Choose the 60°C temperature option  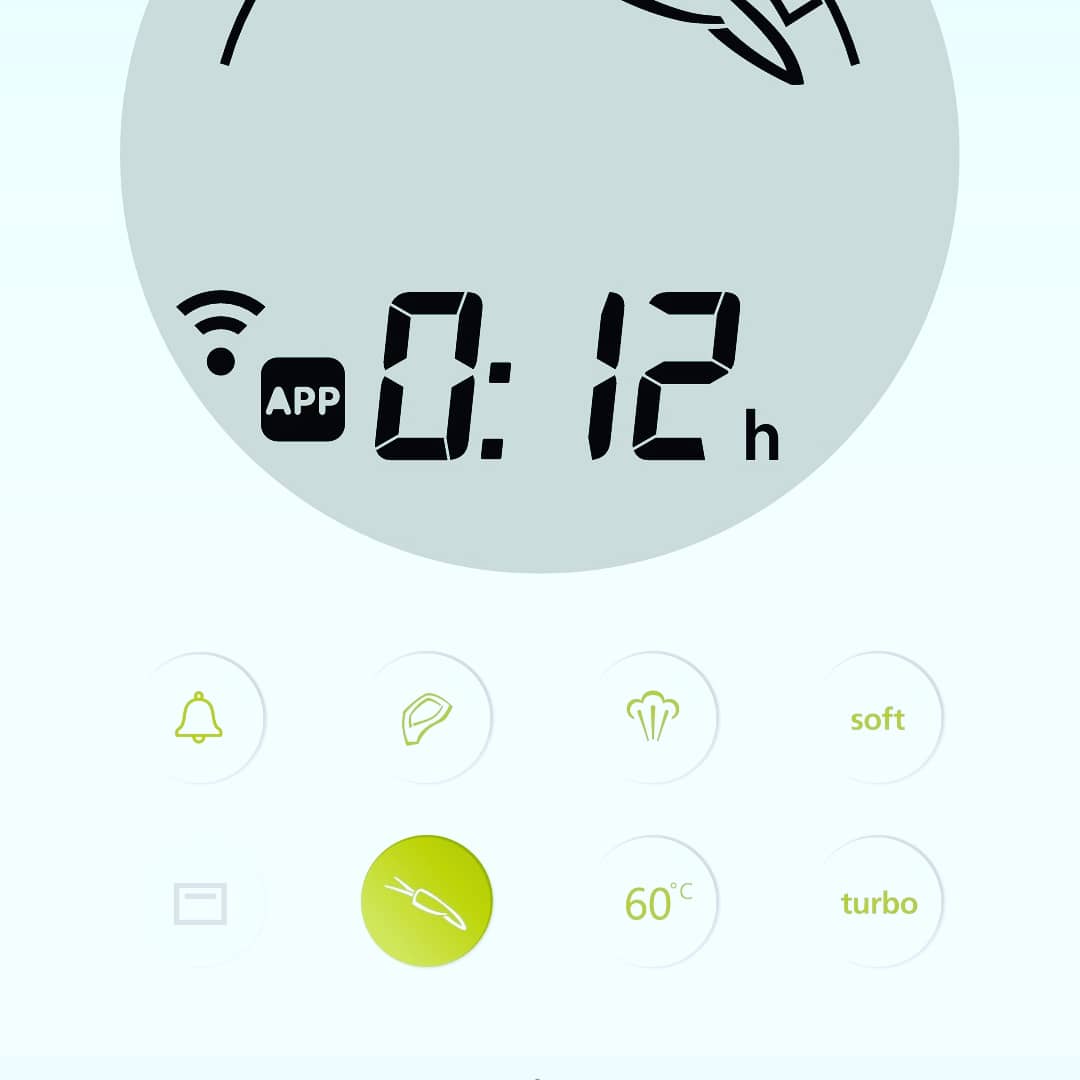point(654,902)
